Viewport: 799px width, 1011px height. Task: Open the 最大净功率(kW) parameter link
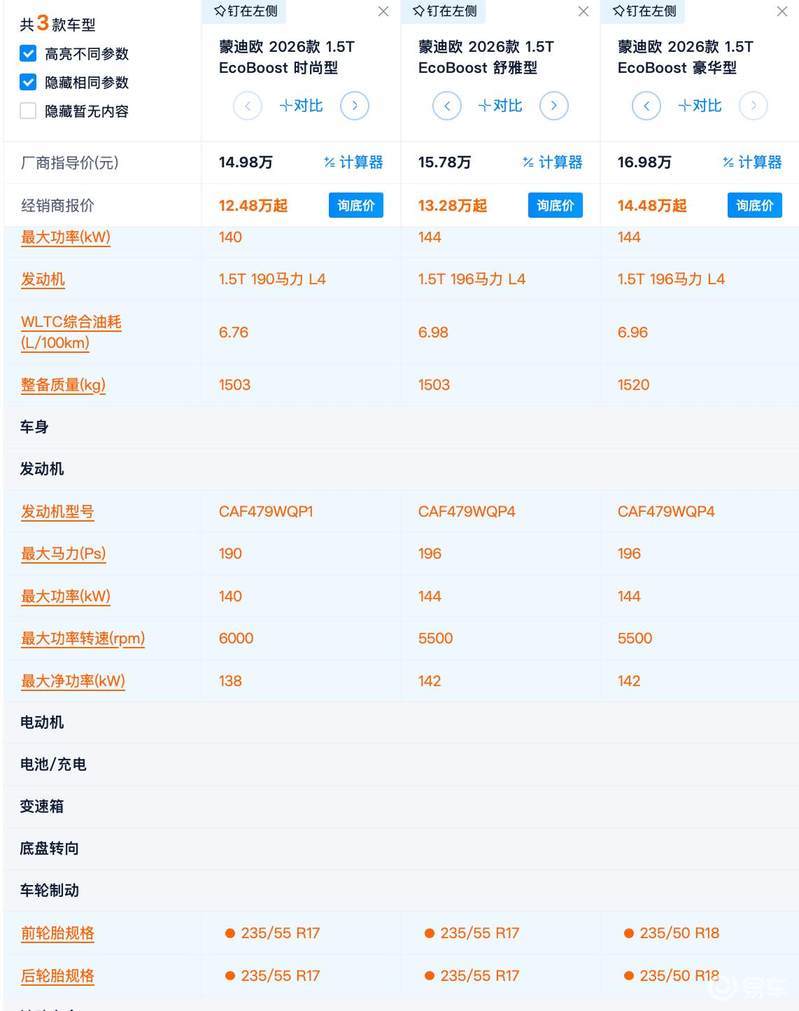[73, 681]
